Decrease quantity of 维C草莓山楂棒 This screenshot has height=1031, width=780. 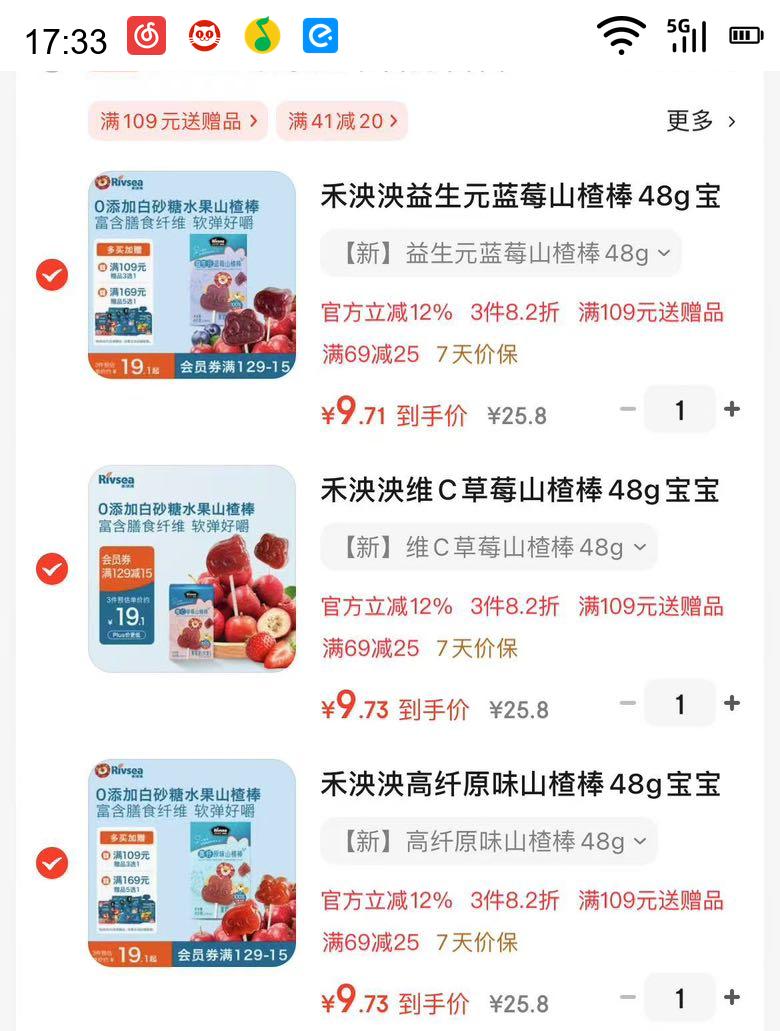click(x=628, y=703)
